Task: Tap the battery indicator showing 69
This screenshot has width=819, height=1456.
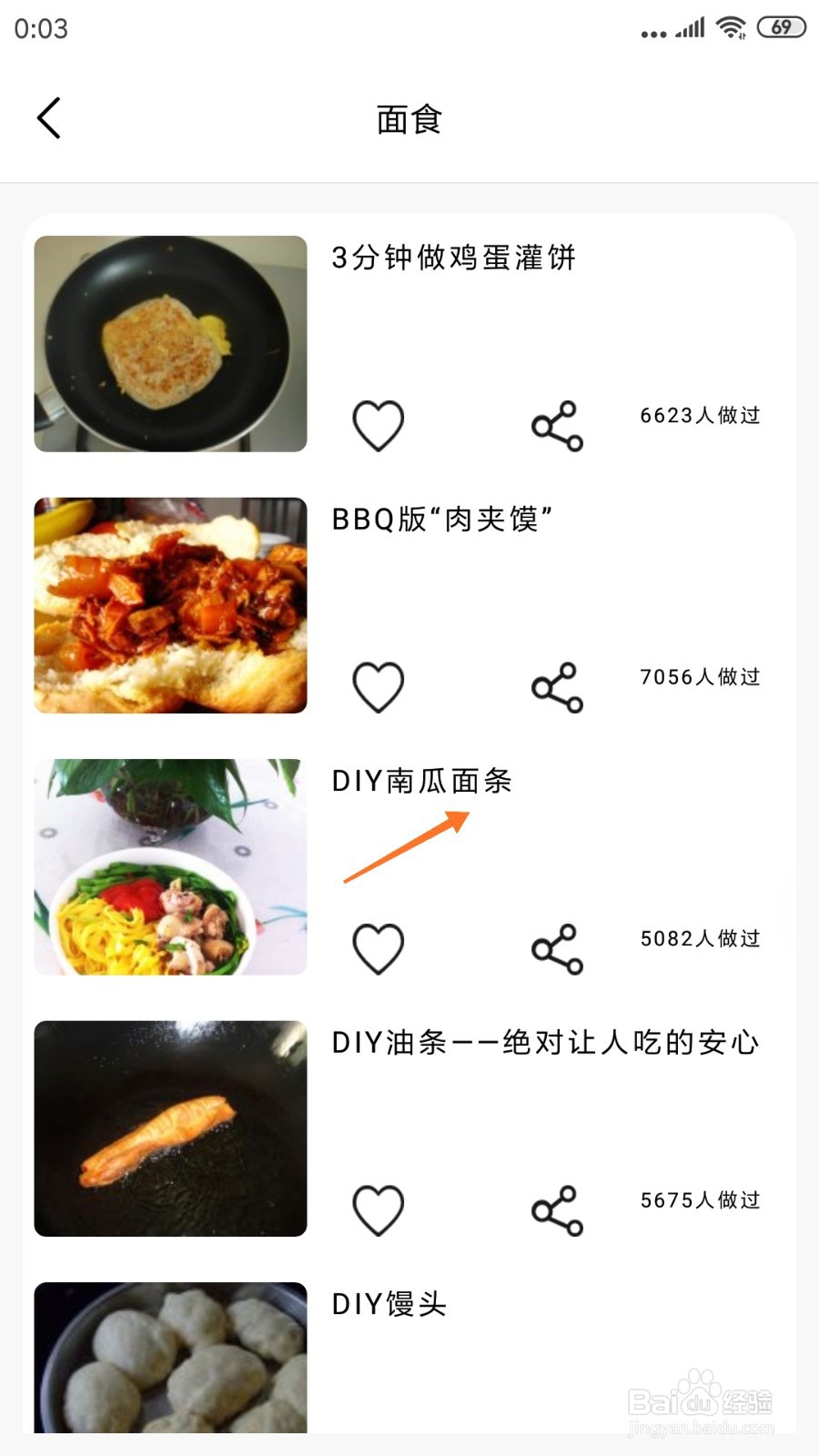Action: [781, 25]
